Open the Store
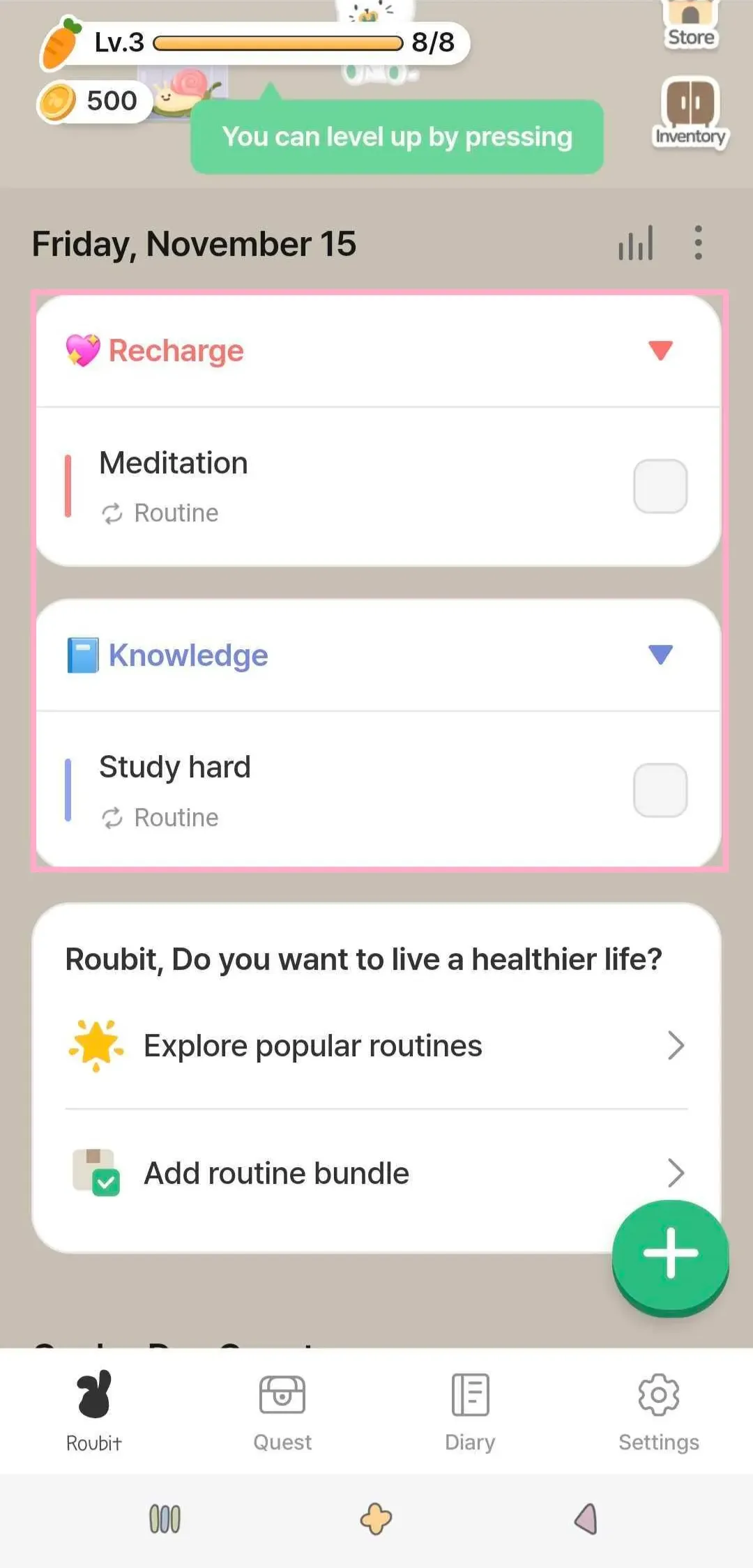This screenshot has height=1568, width=753. (690, 24)
